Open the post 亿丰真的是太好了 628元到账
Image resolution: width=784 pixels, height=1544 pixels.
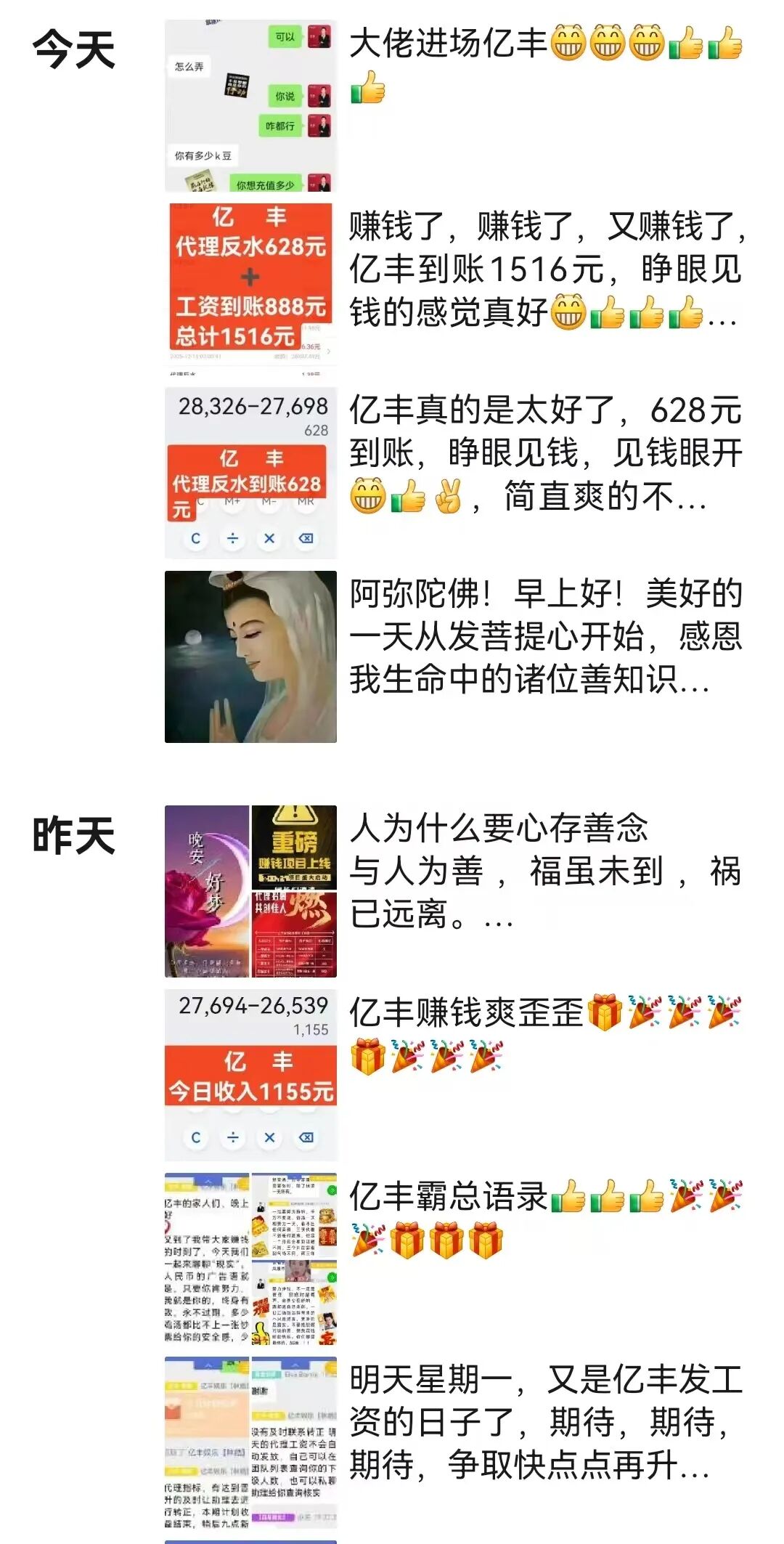[x=544, y=453]
